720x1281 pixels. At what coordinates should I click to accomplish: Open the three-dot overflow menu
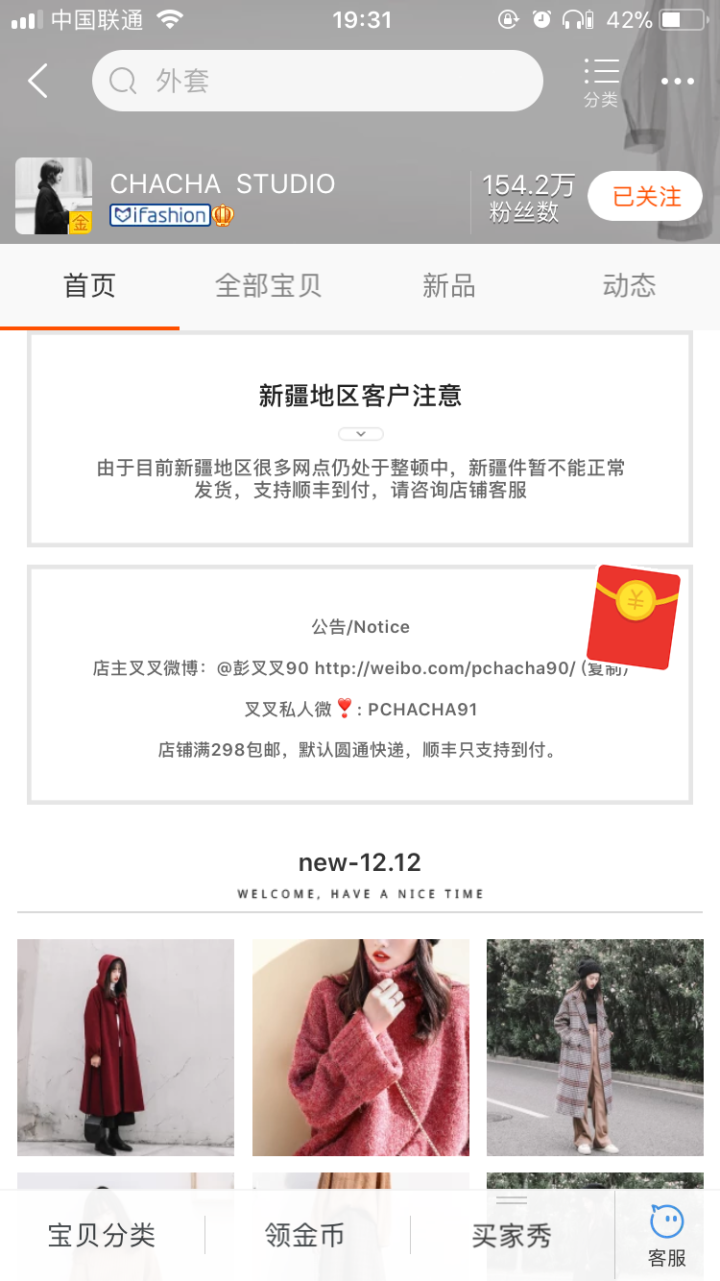point(677,82)
